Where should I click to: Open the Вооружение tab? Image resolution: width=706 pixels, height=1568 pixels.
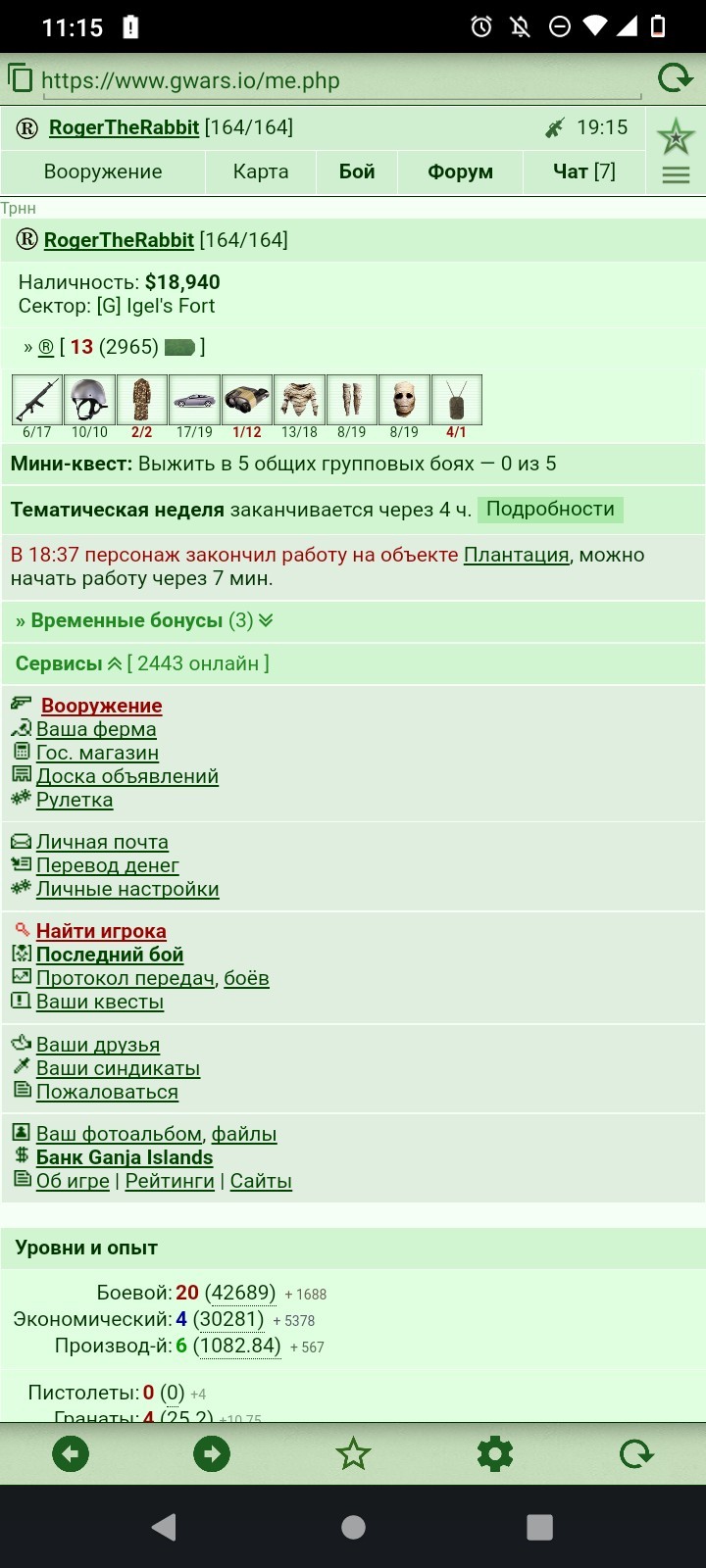click(103, 171)
